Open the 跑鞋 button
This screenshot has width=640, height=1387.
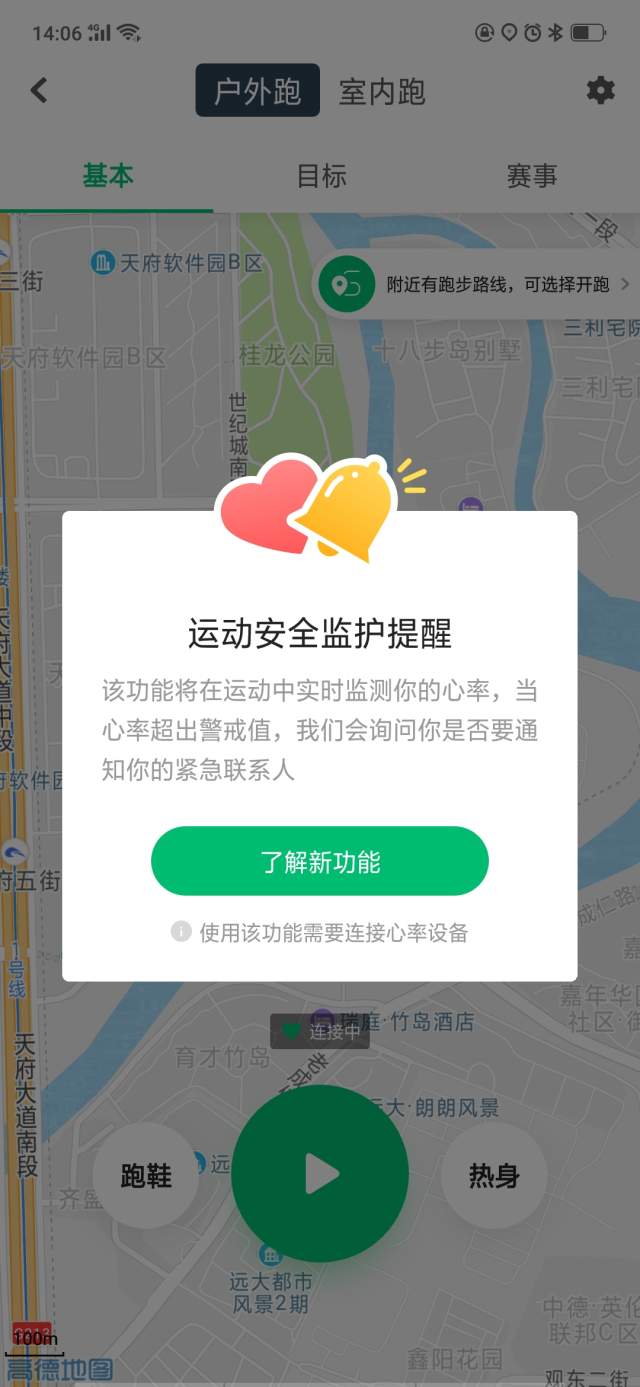(x=146, y=1176)
